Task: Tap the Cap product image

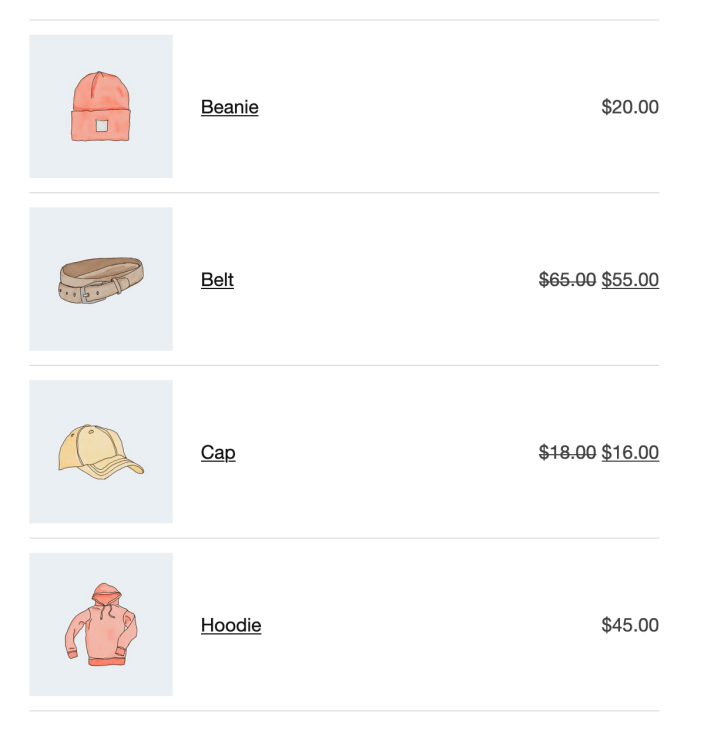Action: (x=101, y=452)
